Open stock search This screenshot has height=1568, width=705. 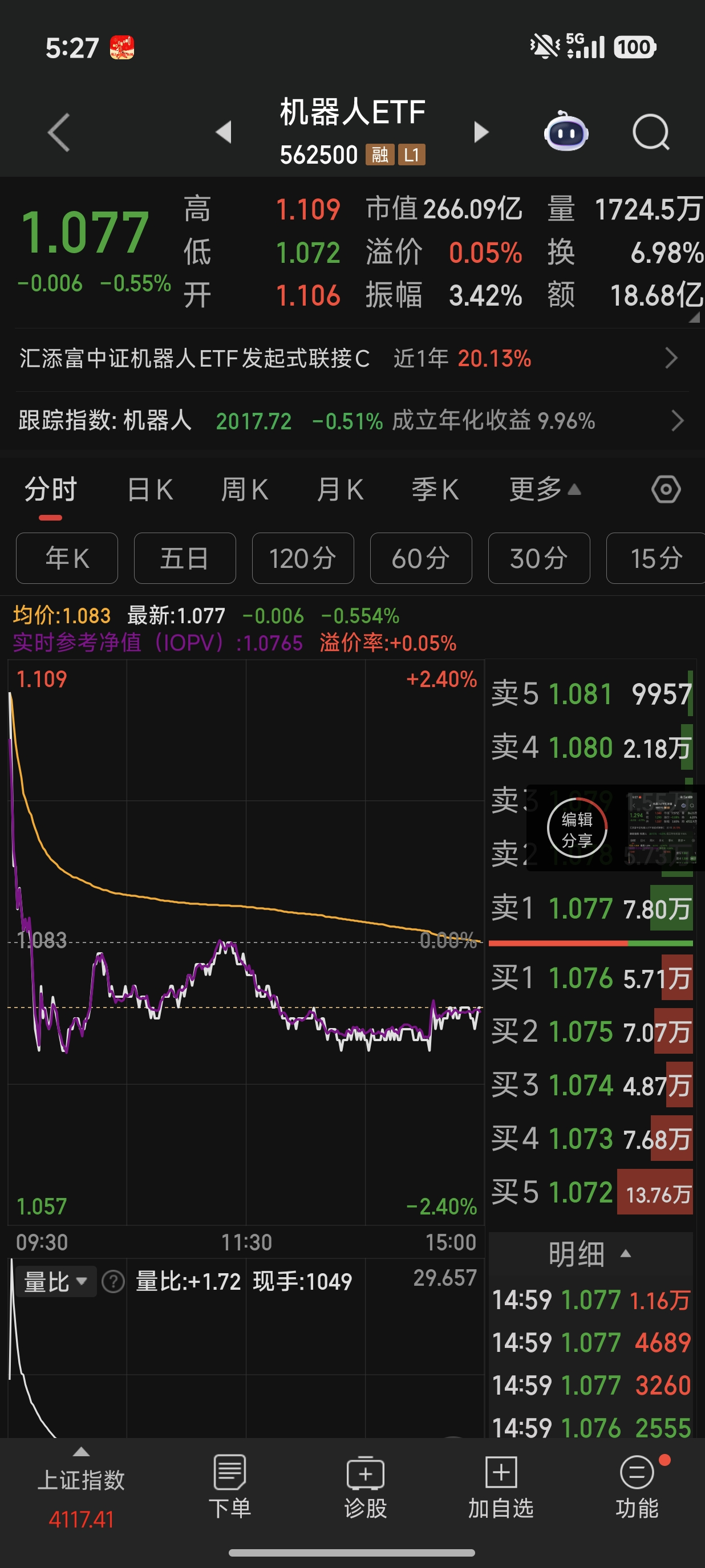650,132
